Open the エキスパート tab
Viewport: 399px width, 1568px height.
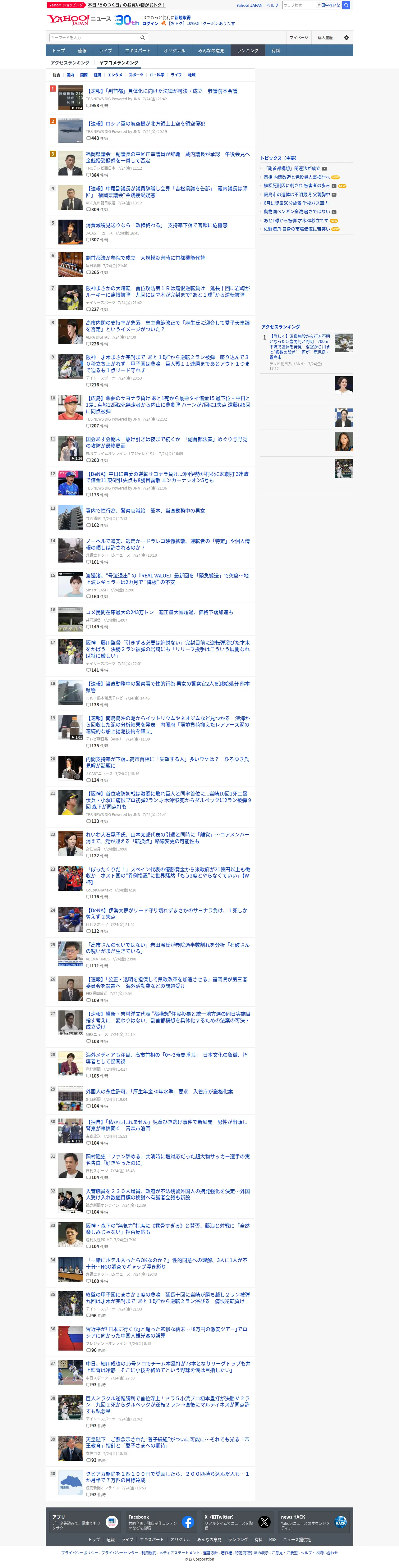pyautogui.click(x=138, y=51)
